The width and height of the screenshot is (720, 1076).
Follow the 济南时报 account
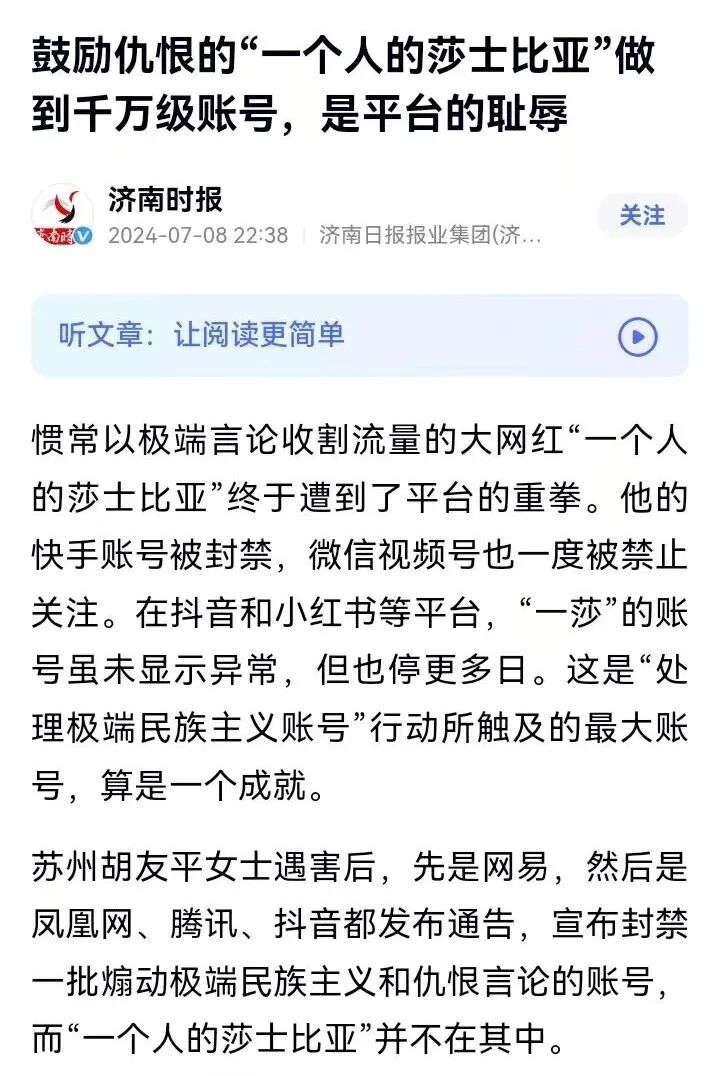click(x=641, y=215)
